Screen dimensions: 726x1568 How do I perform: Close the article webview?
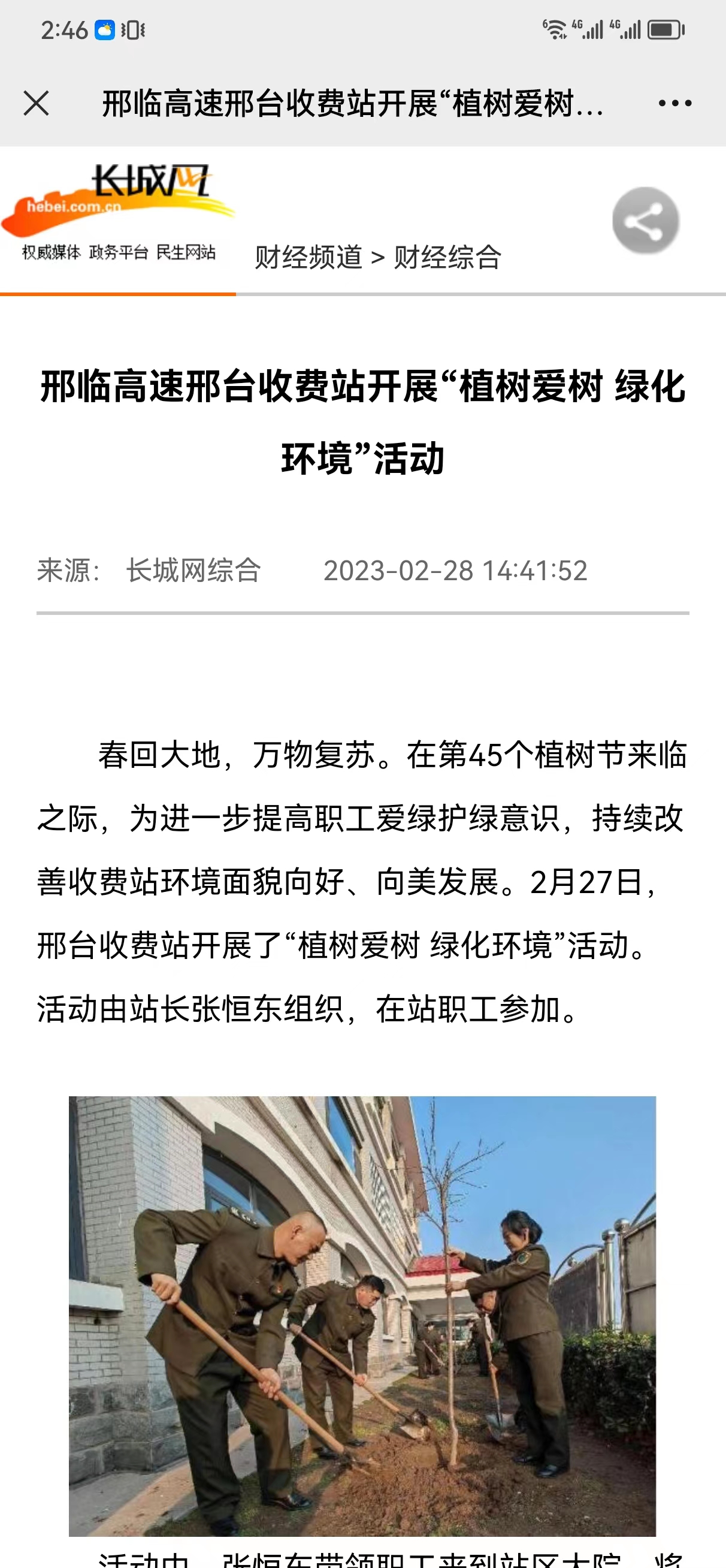[x=36, y=103]
